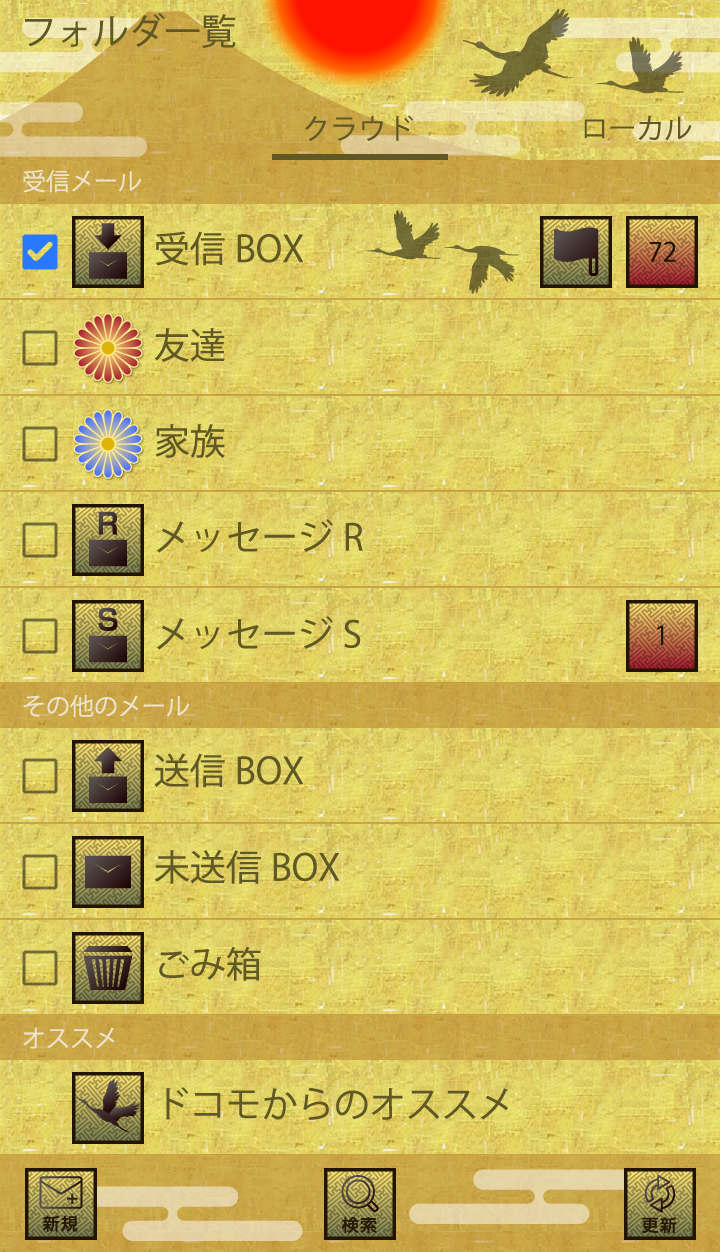Viewport: 720px width, 1252px height.
Task: Open the 受信 BOX folder
Action: point(229,250)
